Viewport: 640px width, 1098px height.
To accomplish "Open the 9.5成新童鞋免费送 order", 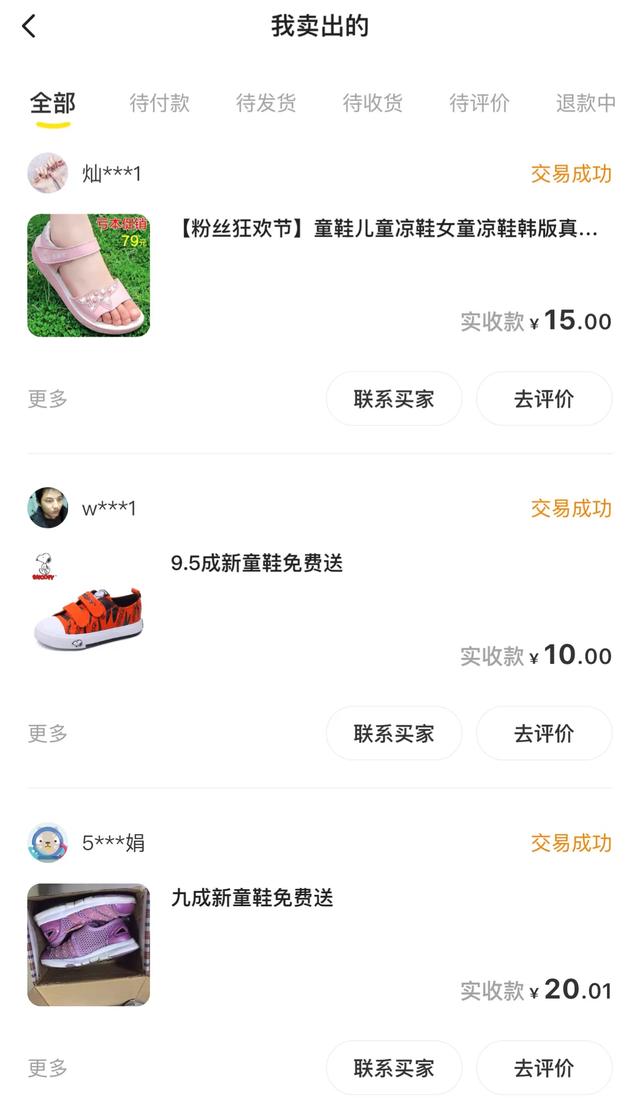I will click(x=257, y=563).
